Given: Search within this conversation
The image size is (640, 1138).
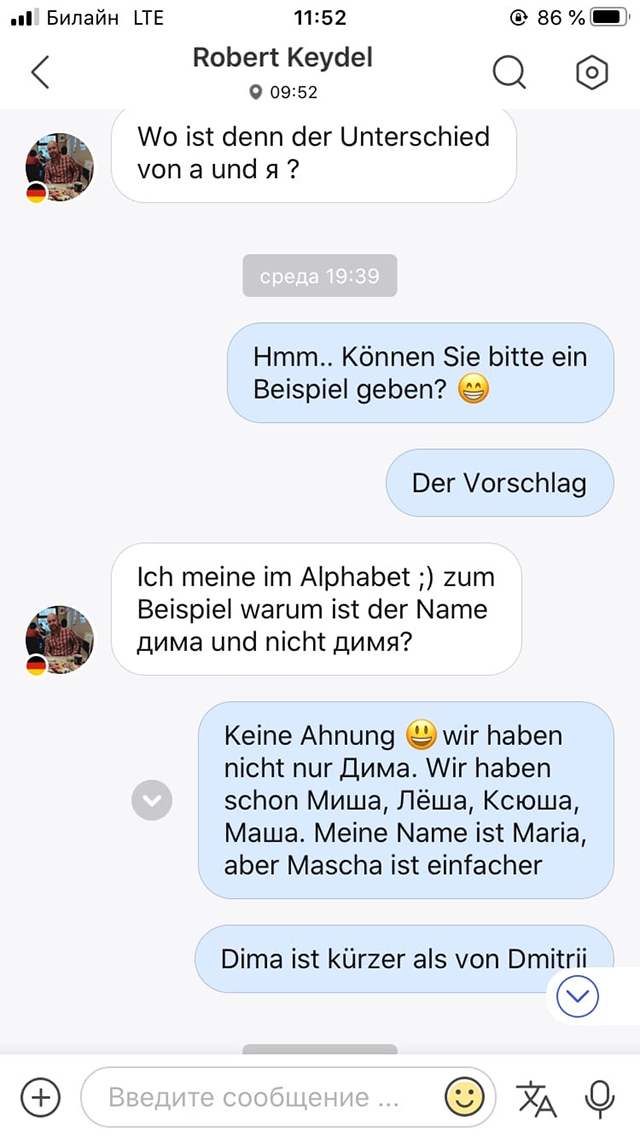Looking at the screenshot, I should pyautogui.click(x=509, y=72).
